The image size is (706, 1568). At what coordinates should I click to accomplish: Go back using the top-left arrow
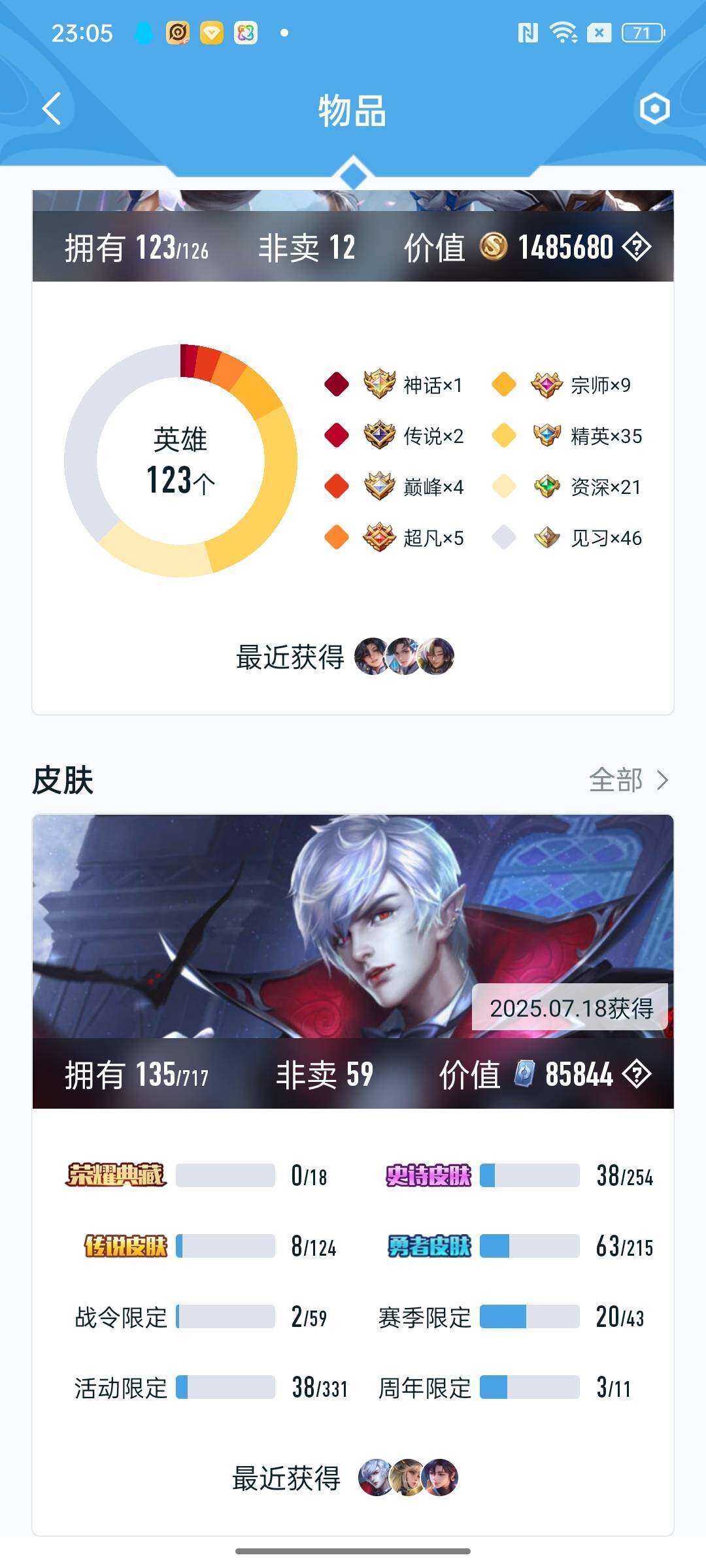tap(51, 108)
